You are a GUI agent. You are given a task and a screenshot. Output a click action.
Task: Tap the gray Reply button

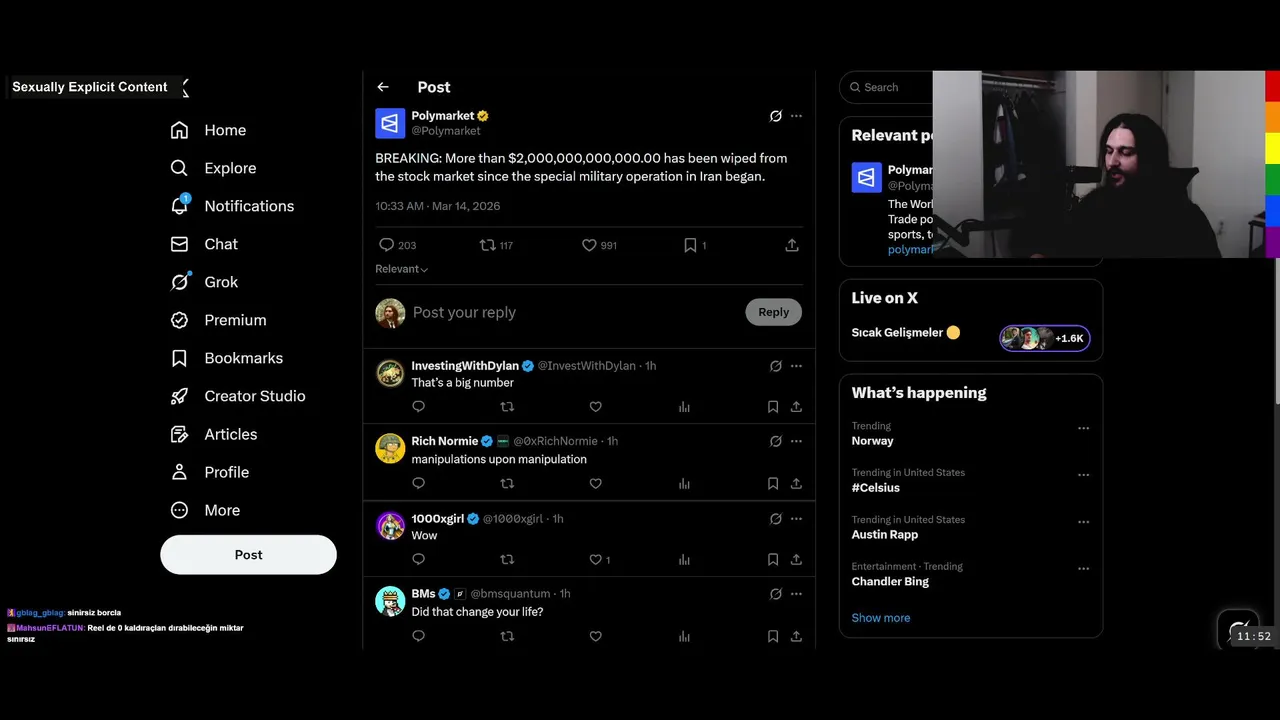click(x=773, y=312)
